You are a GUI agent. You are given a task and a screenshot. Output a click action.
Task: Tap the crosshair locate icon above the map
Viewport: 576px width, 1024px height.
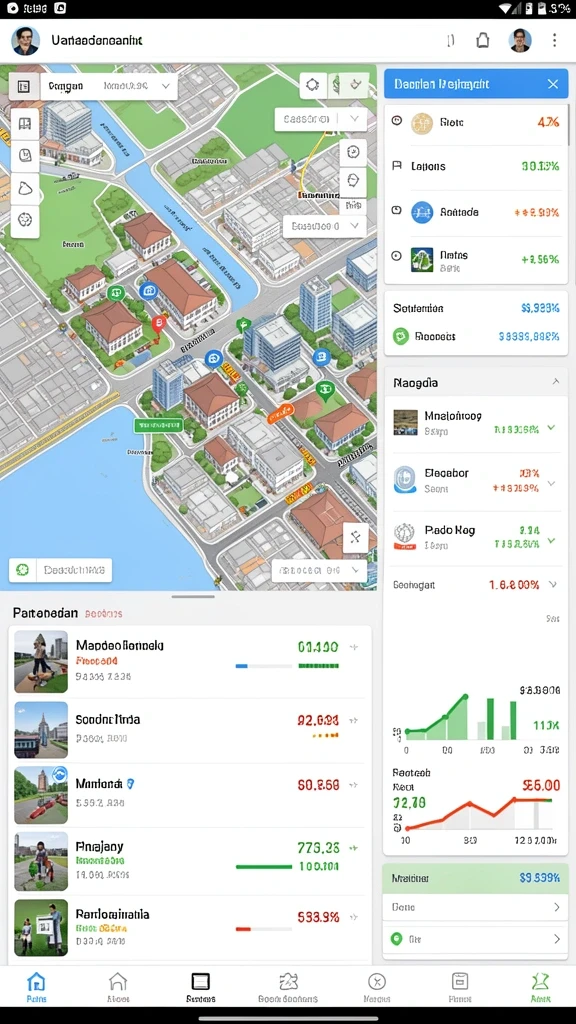pyautogui.click(x=313, y=85)
